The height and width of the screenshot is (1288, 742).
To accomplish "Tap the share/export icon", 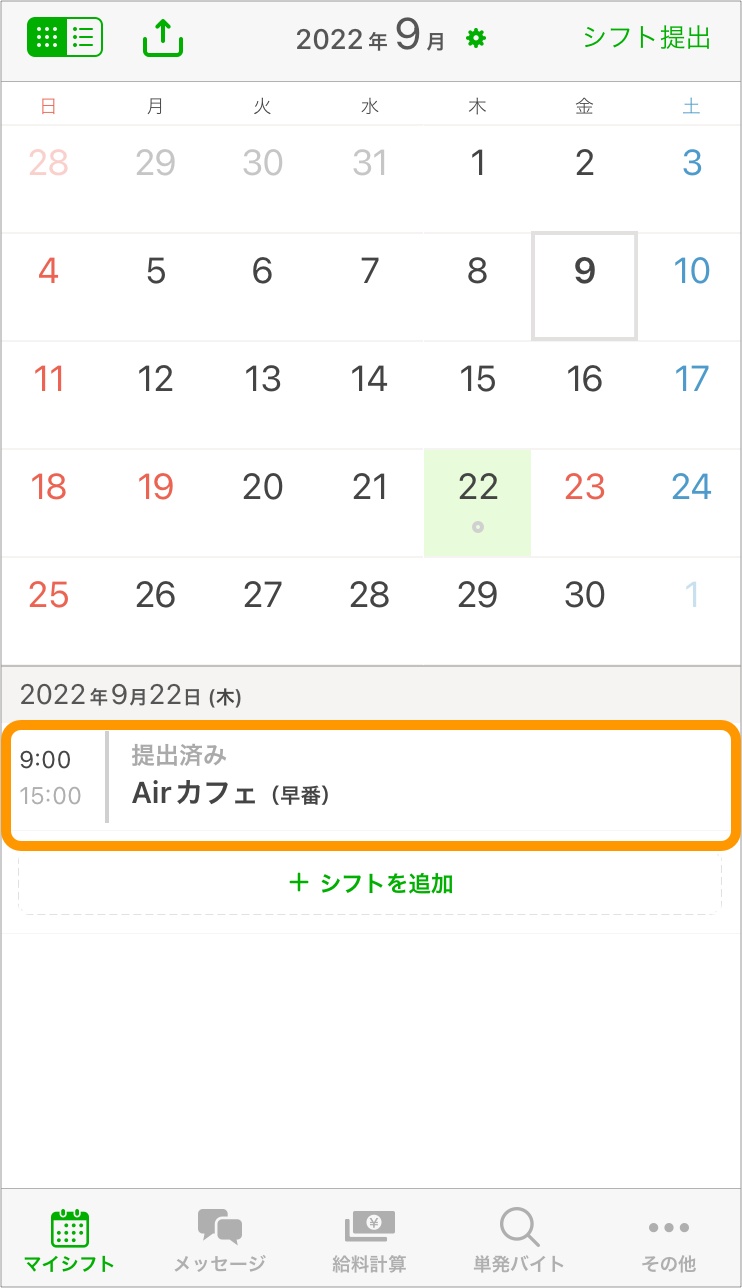I will [x=163, y=38].
